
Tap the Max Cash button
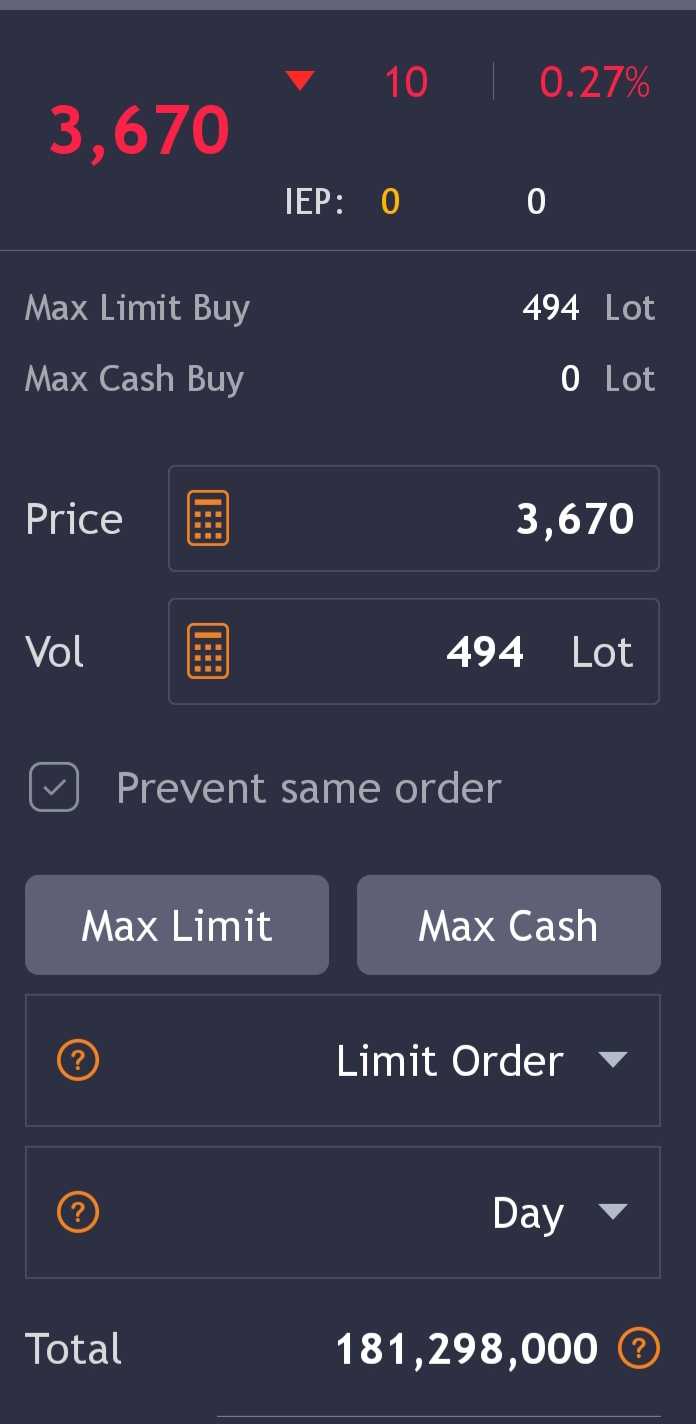(508, 925)
